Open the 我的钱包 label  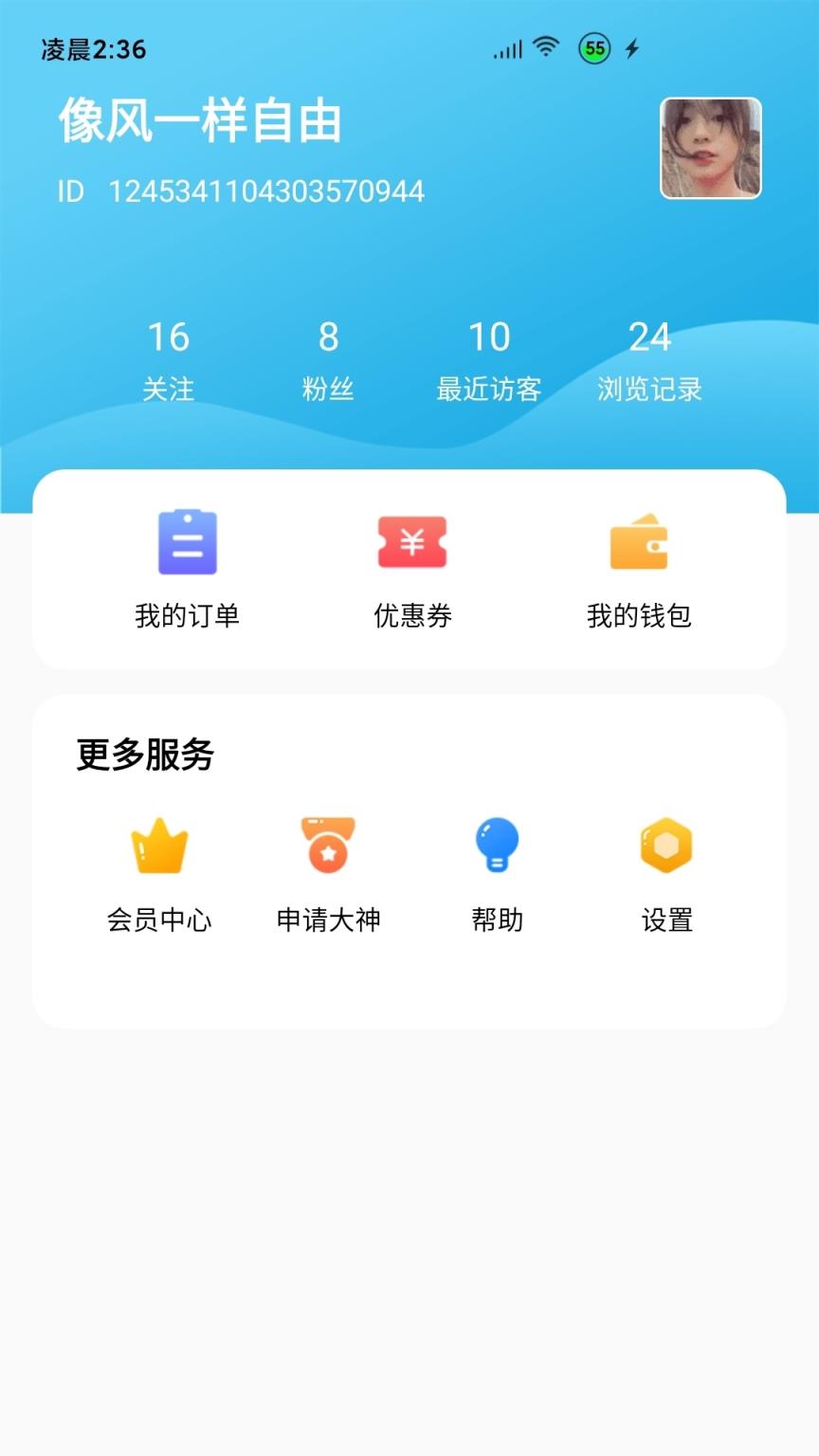pyautogui.click(x=639, y=616)
